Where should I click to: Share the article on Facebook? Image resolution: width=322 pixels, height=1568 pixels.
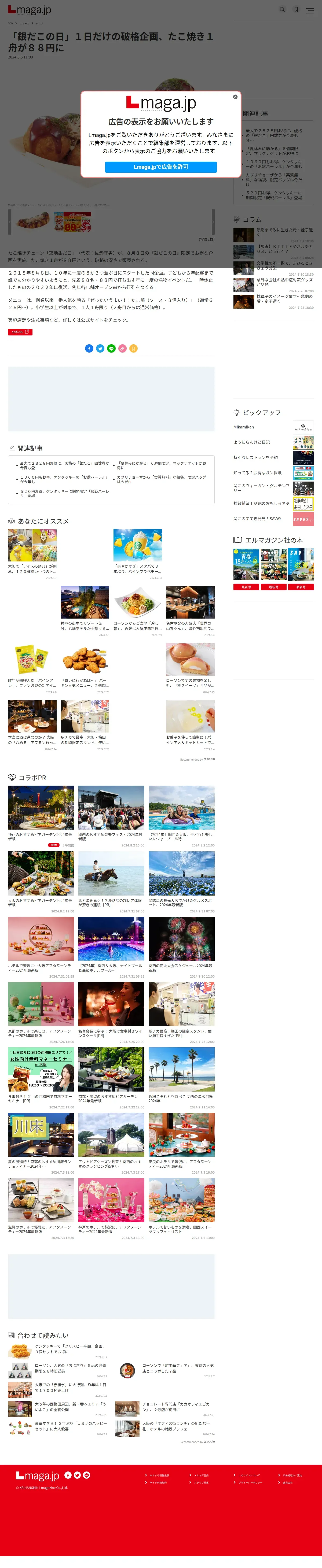click(x=89, y=349)
